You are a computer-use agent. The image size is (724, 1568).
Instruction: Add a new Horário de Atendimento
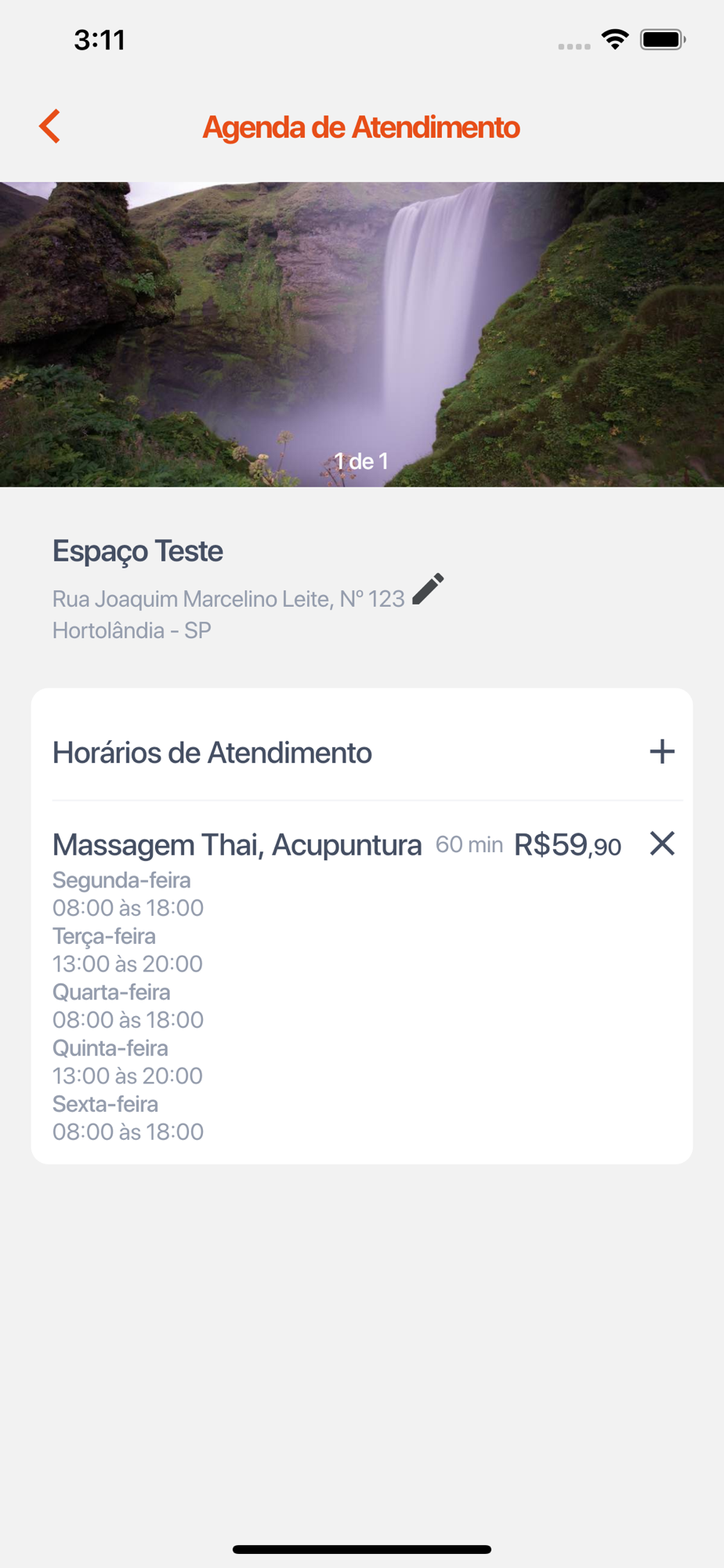(x=662, y=752)
